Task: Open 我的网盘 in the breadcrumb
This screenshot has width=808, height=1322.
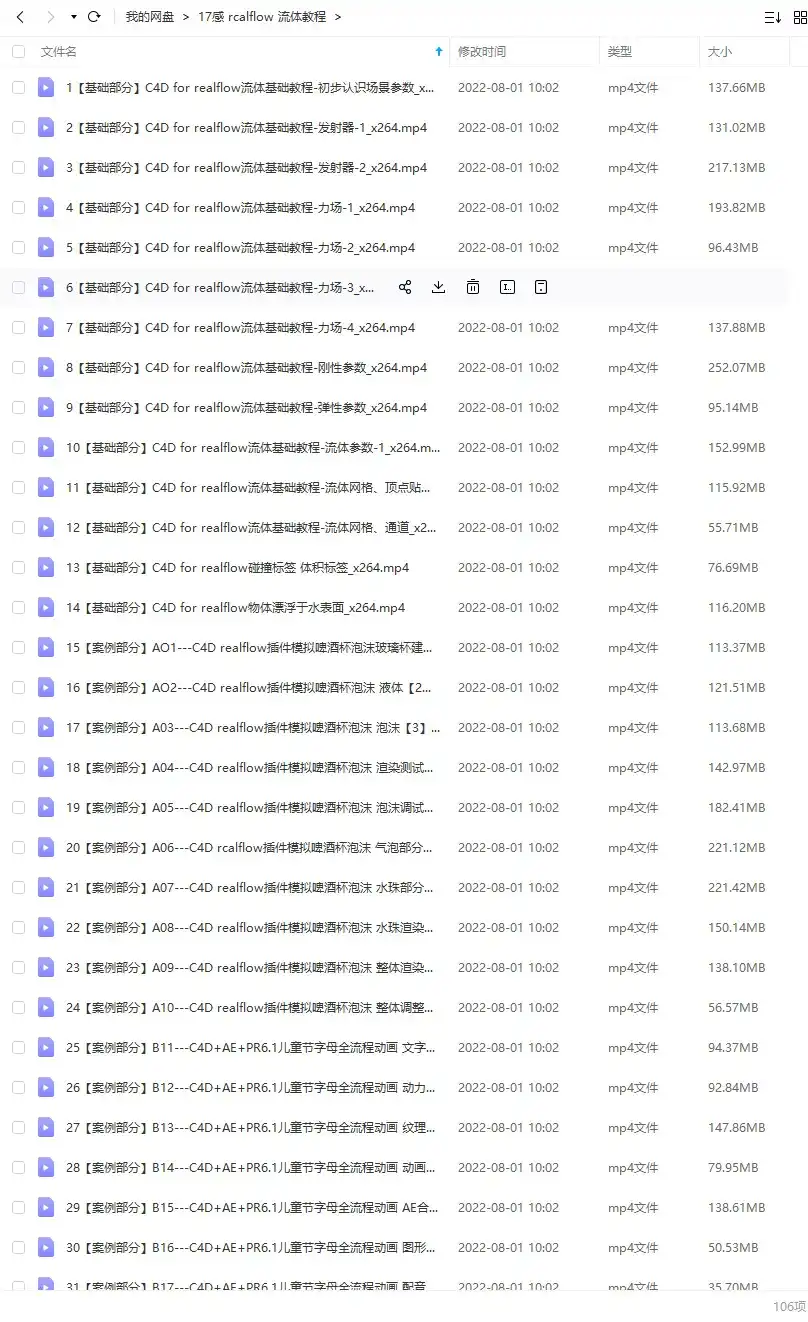Action: coord(149,17)
